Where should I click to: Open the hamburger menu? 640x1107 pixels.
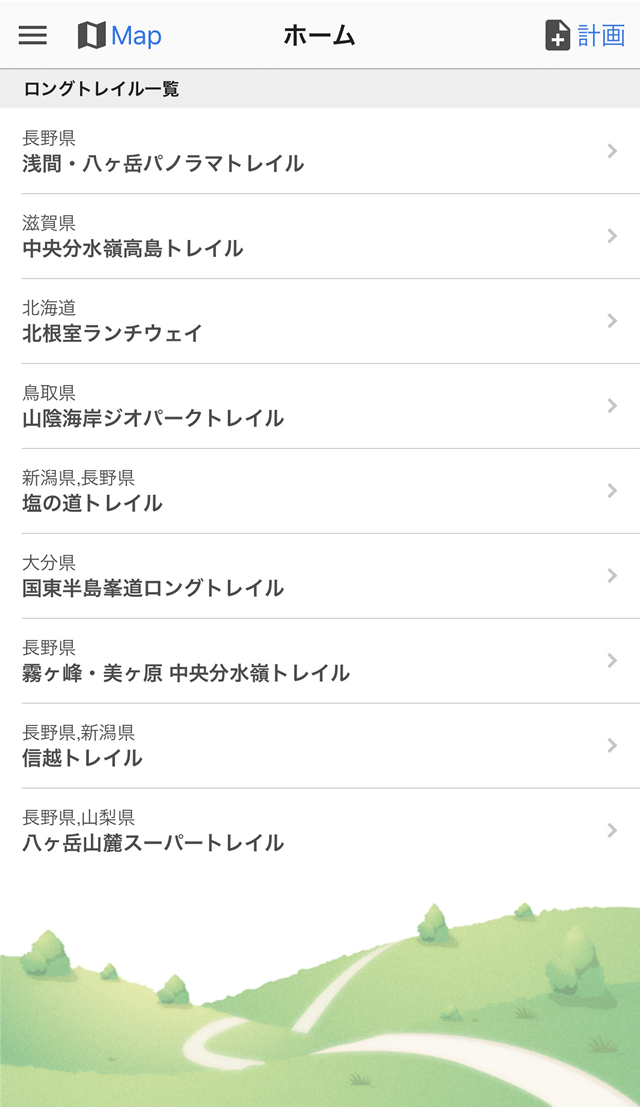pyautogui.click(x=32, y=35)
